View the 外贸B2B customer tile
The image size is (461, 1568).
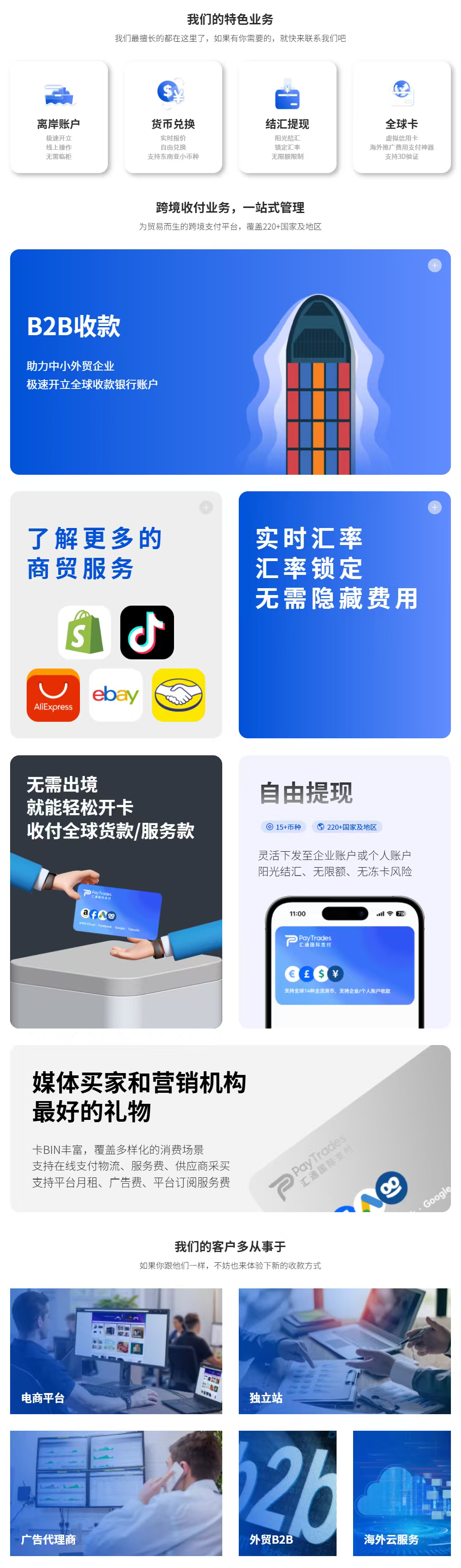coord(287,1493)
